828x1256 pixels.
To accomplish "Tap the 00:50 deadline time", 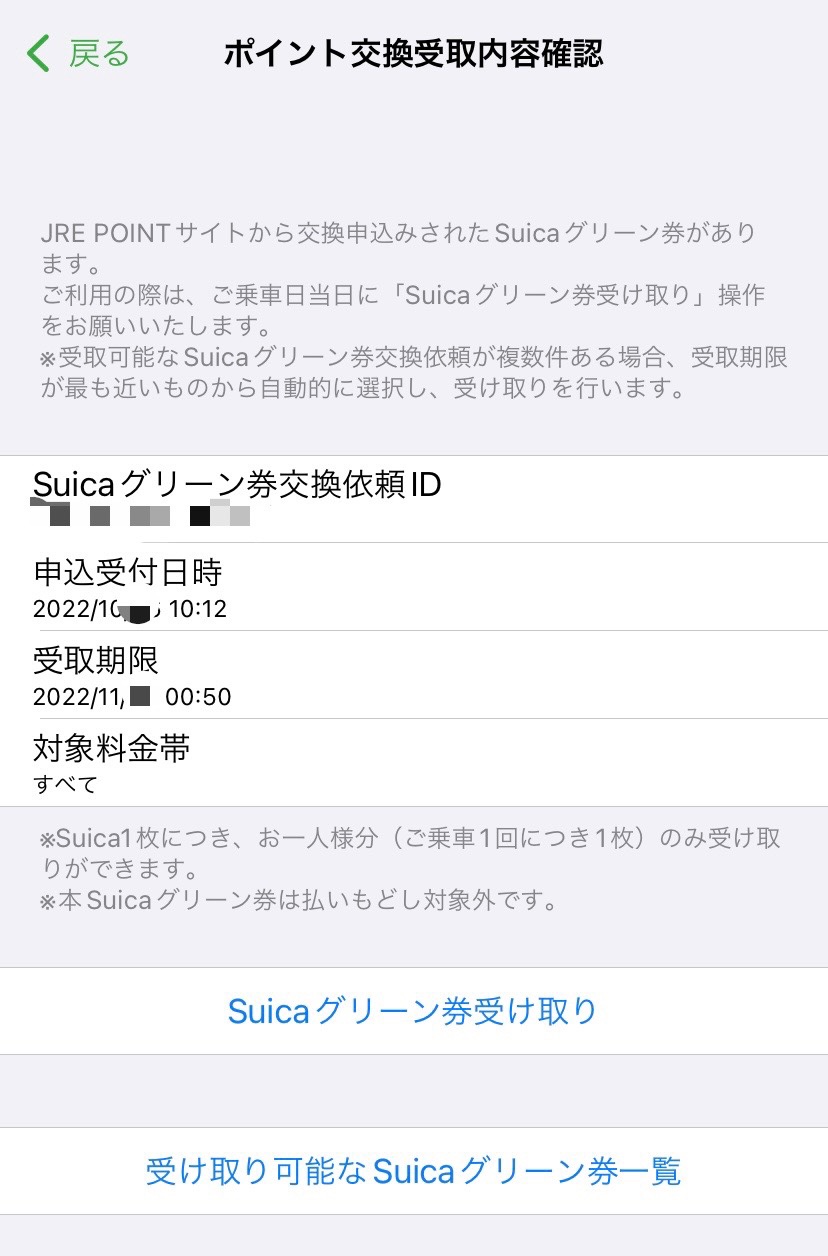I will [x=204, y=697].
